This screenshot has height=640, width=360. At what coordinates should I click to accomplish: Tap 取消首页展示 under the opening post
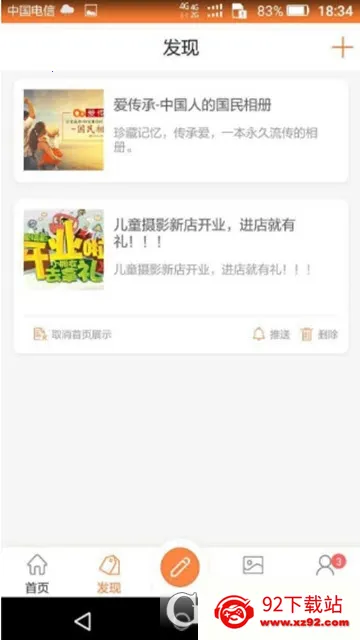(72, 334)
